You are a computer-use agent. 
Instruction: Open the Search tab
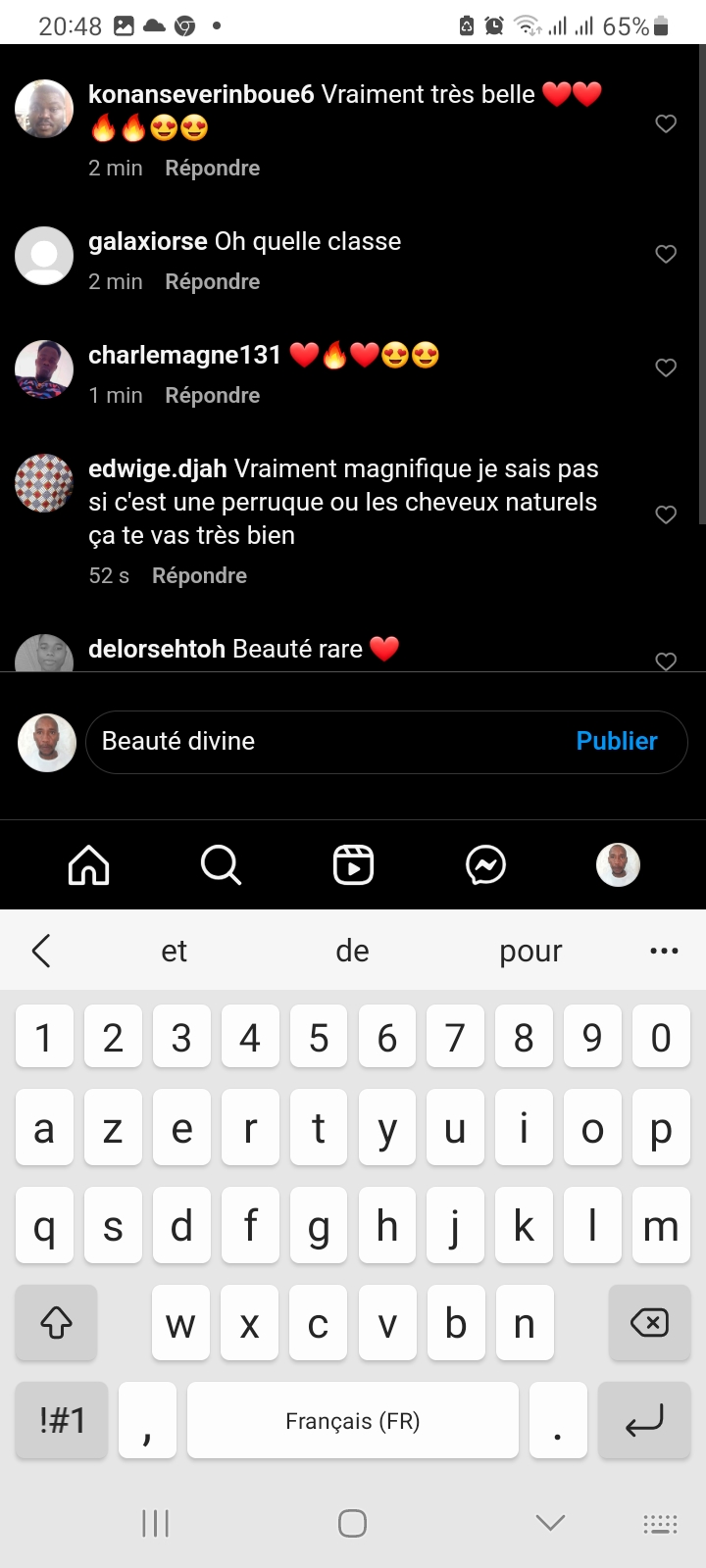[221, 865]
